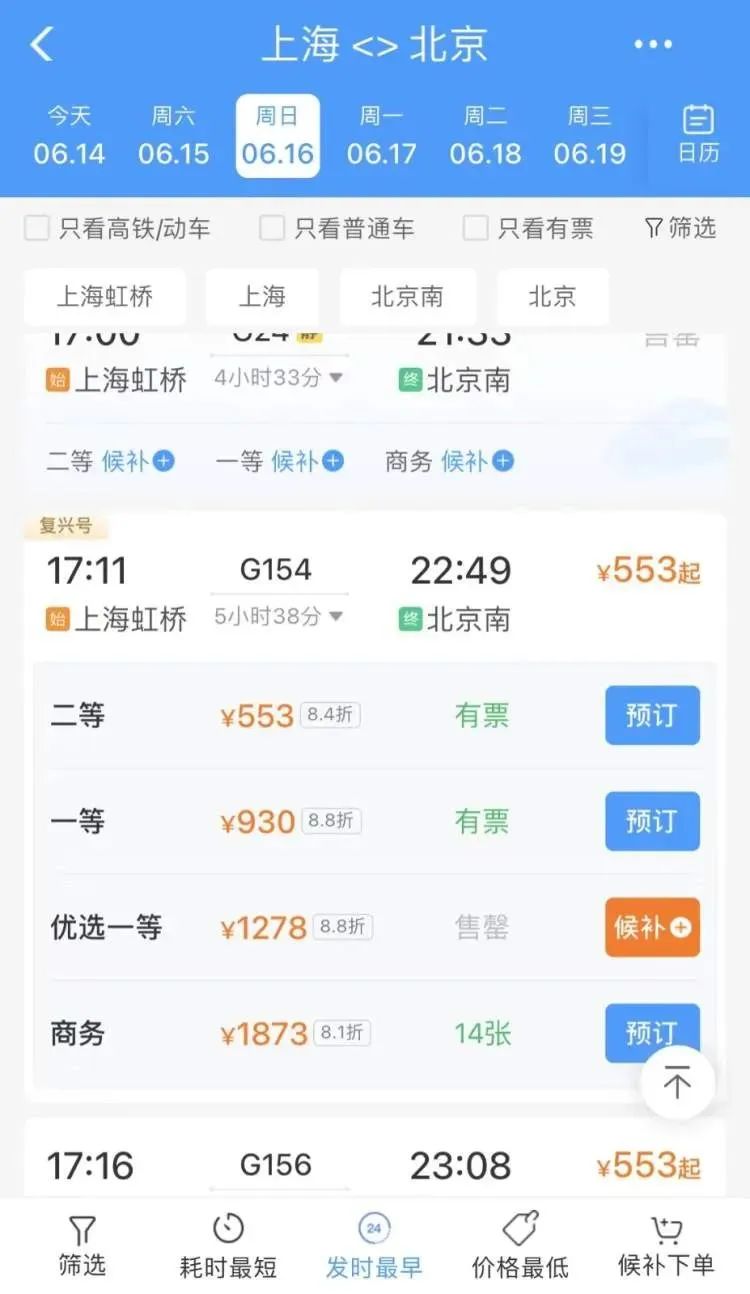Select the 北京南 station chip
The width and height of the screenshot is (750, 1294).
click(408, 297)
